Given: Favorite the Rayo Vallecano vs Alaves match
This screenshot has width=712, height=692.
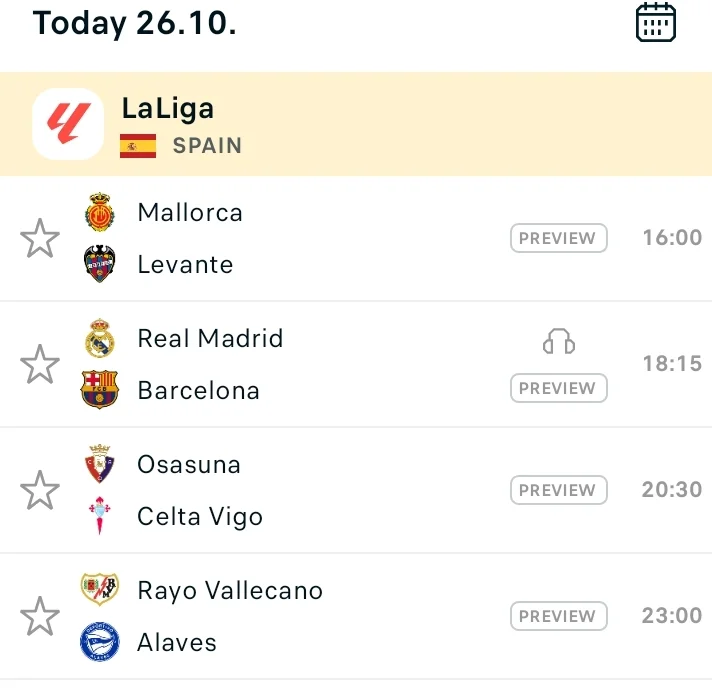Looking at the screenshot, I should click(40, 617).
